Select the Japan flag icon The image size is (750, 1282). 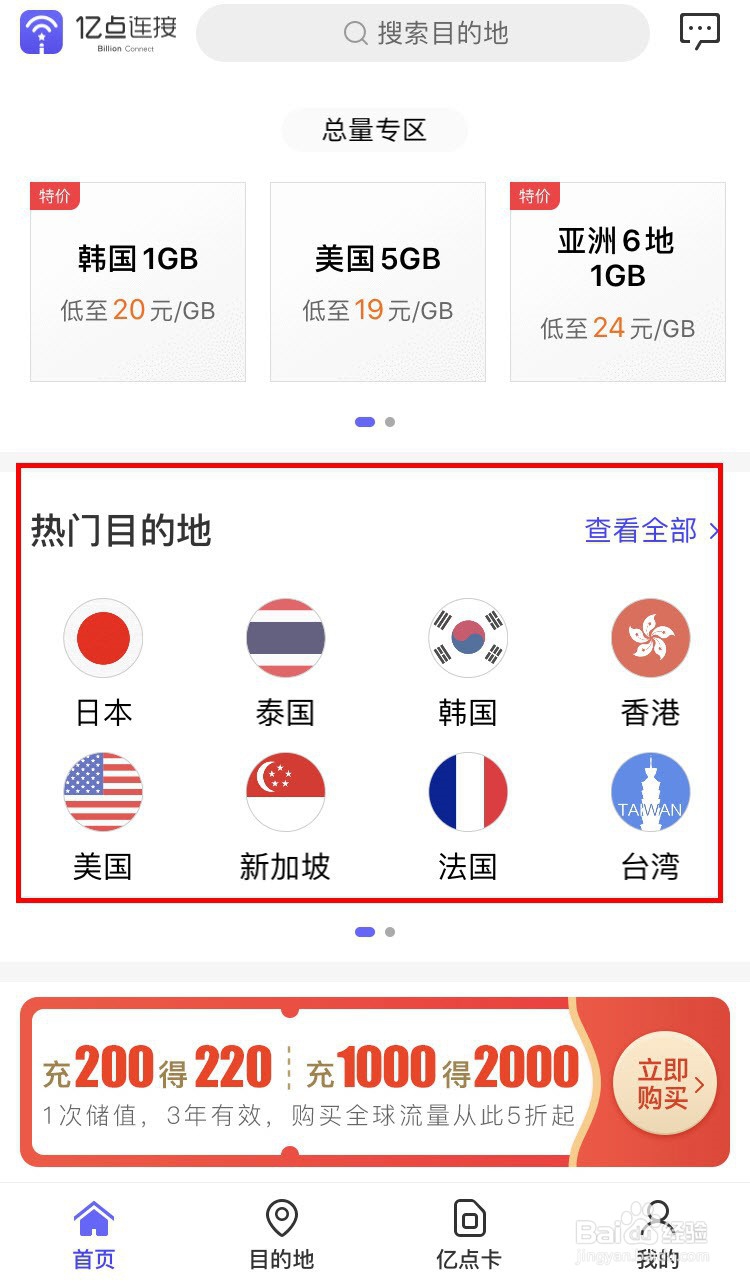[103, 638]
